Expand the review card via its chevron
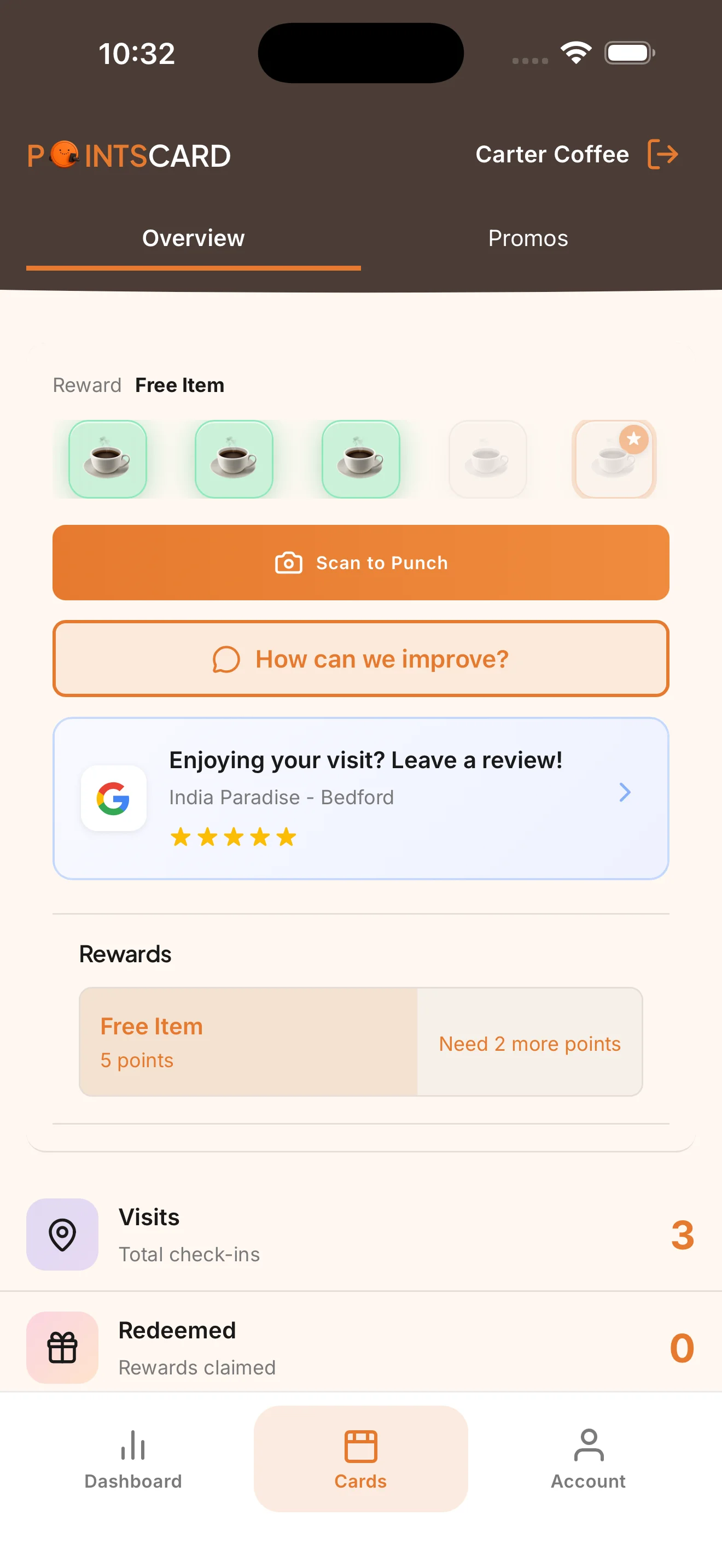Viewport: 722px width, 1568px height. click(625, 793)
